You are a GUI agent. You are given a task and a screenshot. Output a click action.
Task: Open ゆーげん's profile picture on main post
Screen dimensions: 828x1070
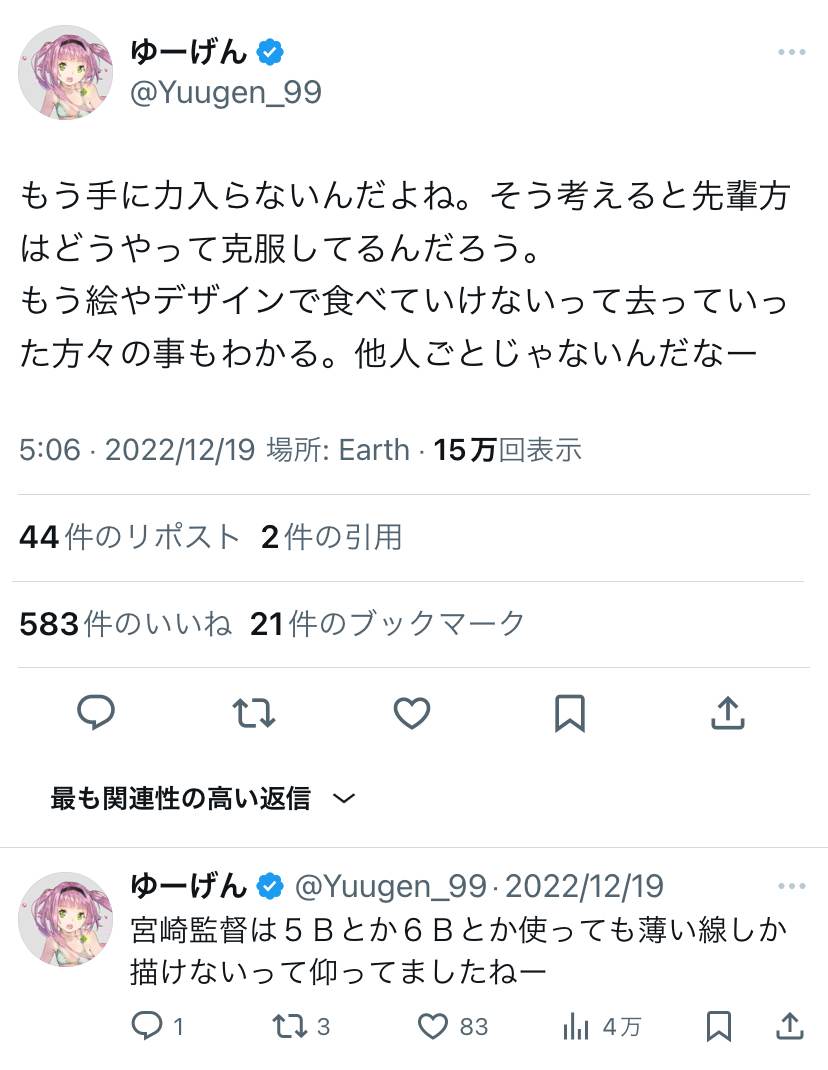click(65, 73)
